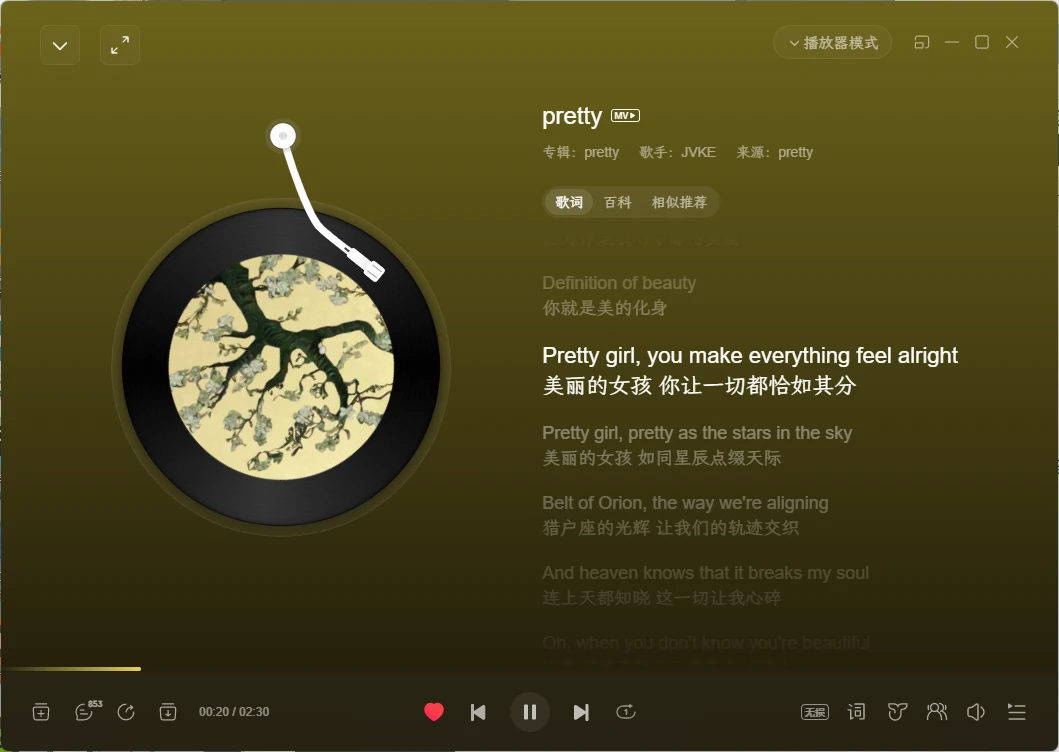1059x752 pixels.
Task: Go back to the previous track
Action: click(x=478, y=712)
